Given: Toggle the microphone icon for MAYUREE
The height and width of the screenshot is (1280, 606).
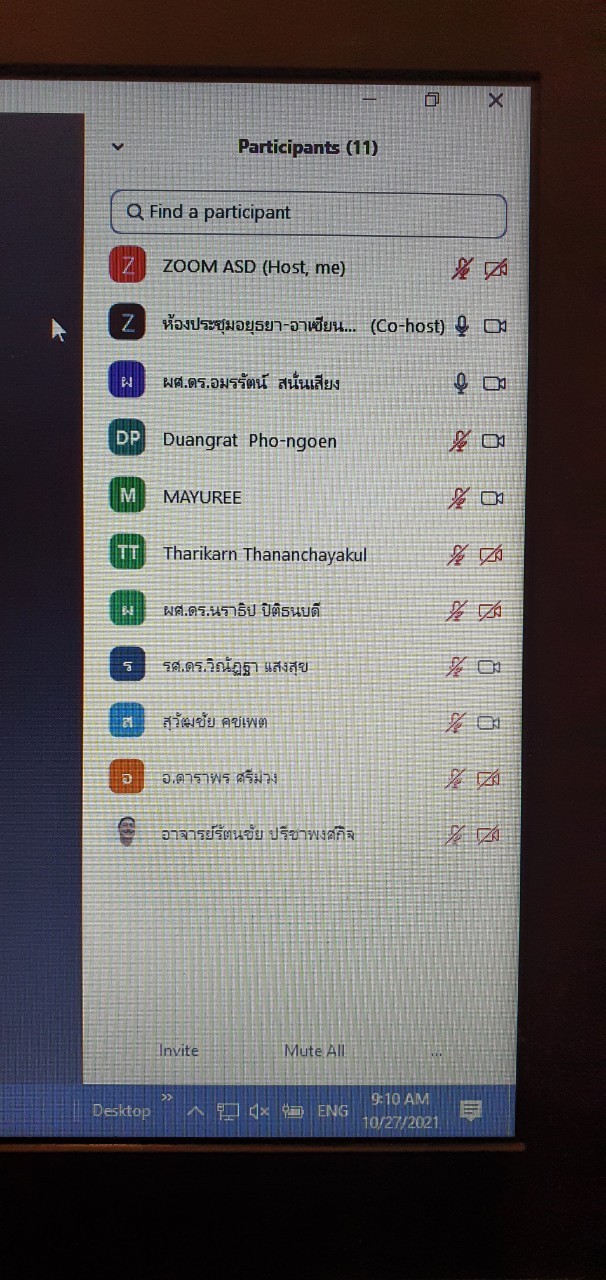Looking at the screenshot, I should coord(459,498).
